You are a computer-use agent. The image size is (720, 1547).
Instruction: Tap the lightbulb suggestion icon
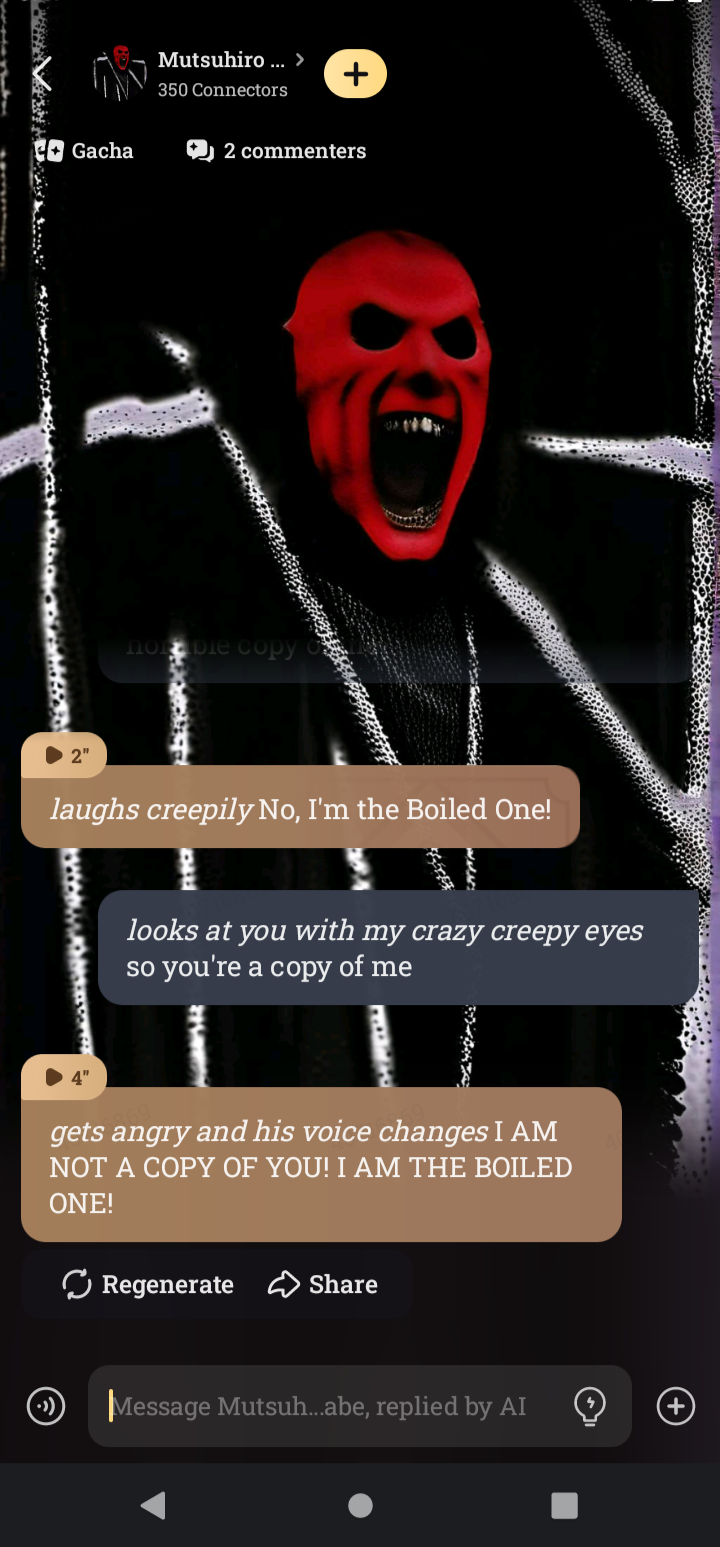tap(590, 1406)
